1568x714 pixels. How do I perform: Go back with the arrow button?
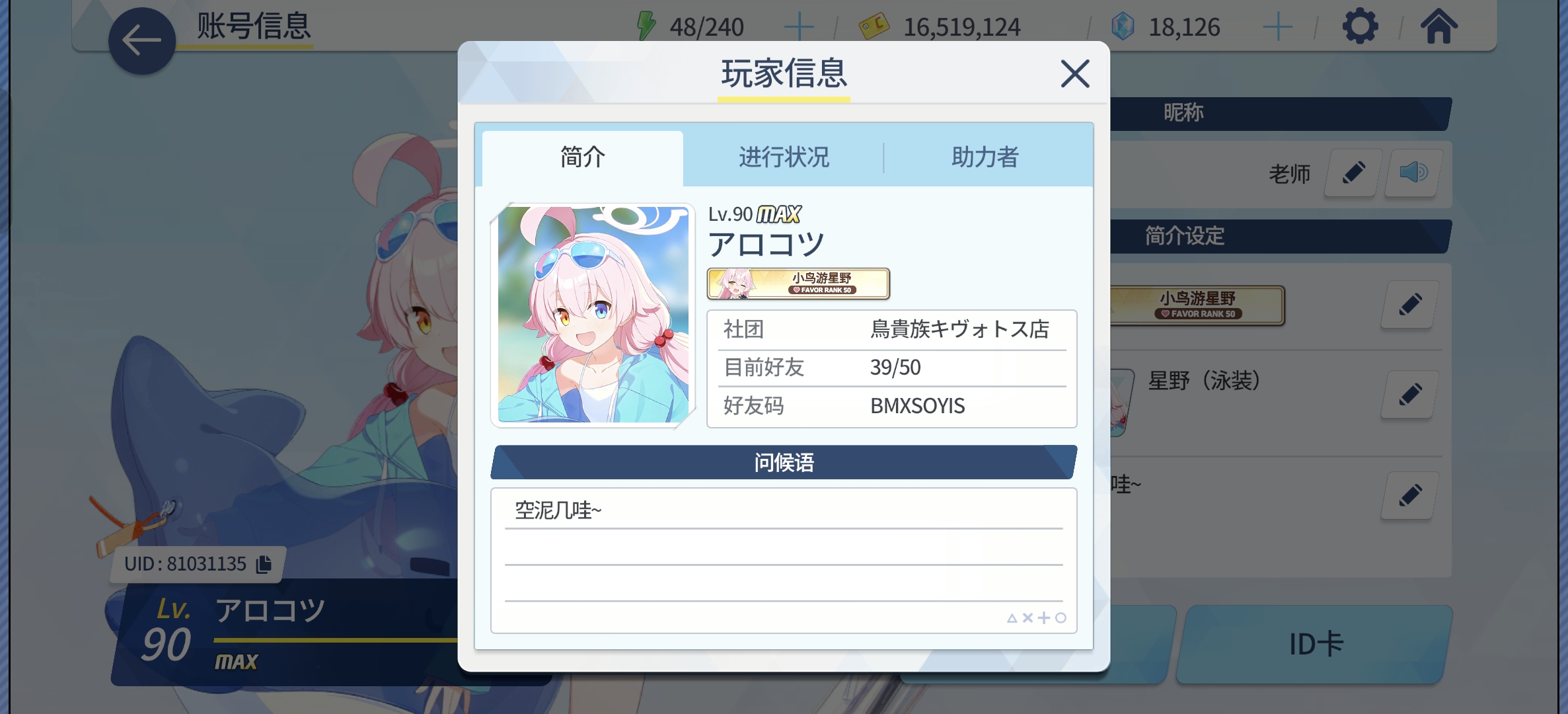pyautogui.click(x=141, y=40)
